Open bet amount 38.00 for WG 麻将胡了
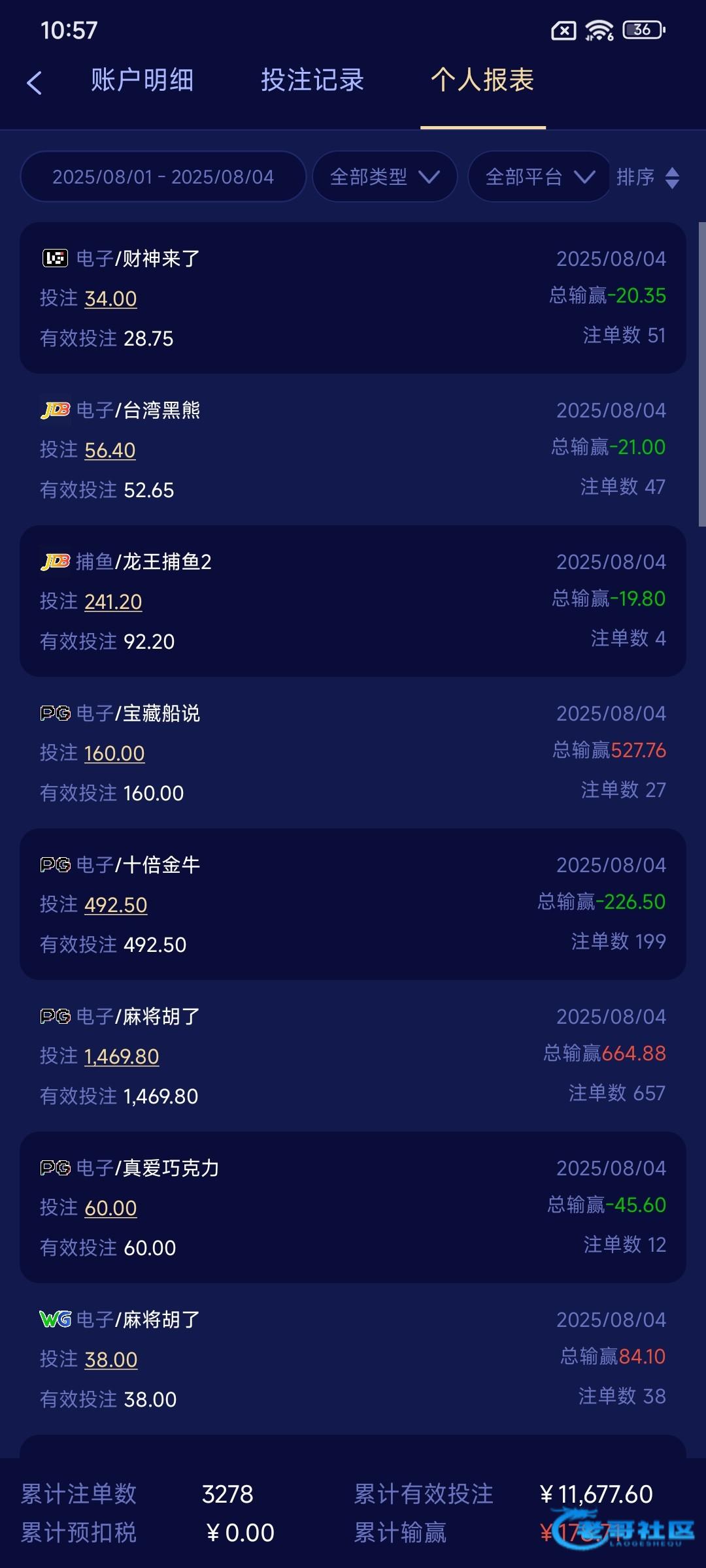 click(x=111, y=1360)
